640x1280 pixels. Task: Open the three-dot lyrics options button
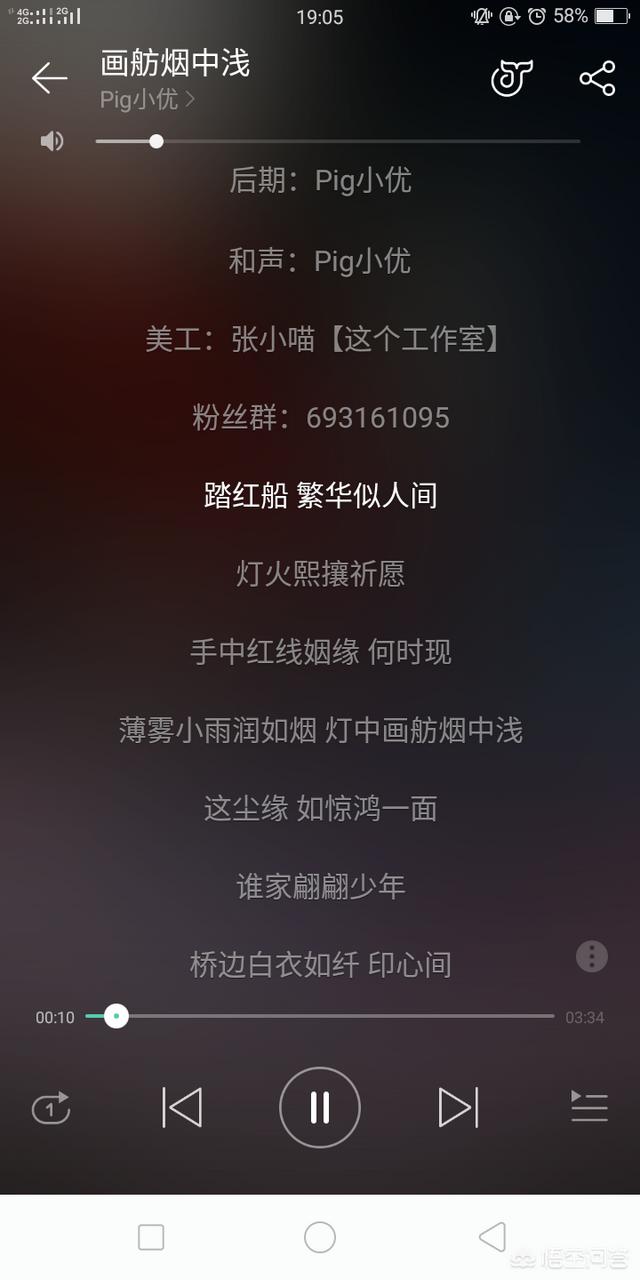[x=592, y=956]
